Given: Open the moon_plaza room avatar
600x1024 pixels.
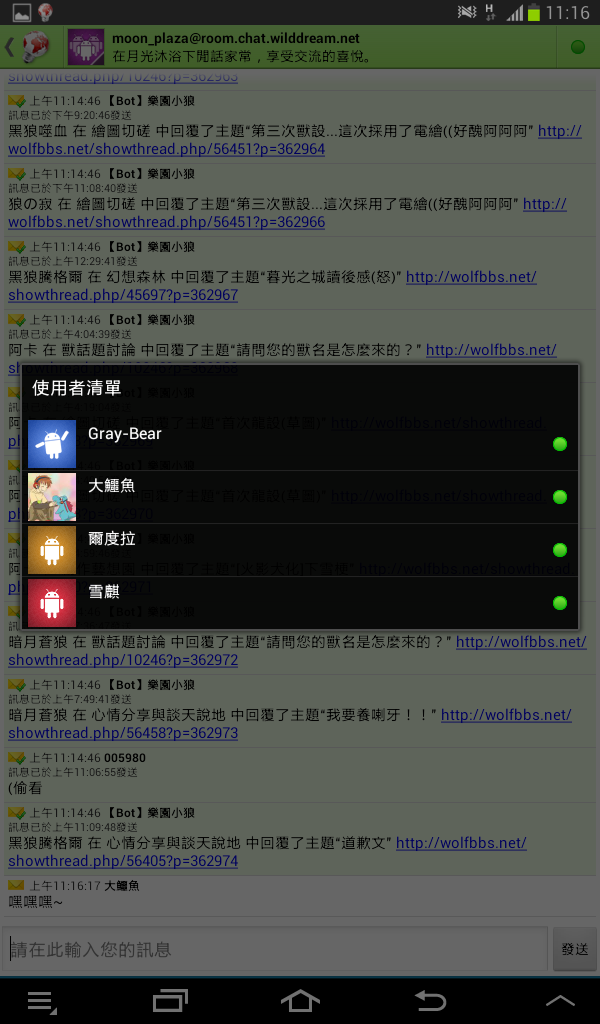Looking at the screenshot, I should click(x=85, y=47).
